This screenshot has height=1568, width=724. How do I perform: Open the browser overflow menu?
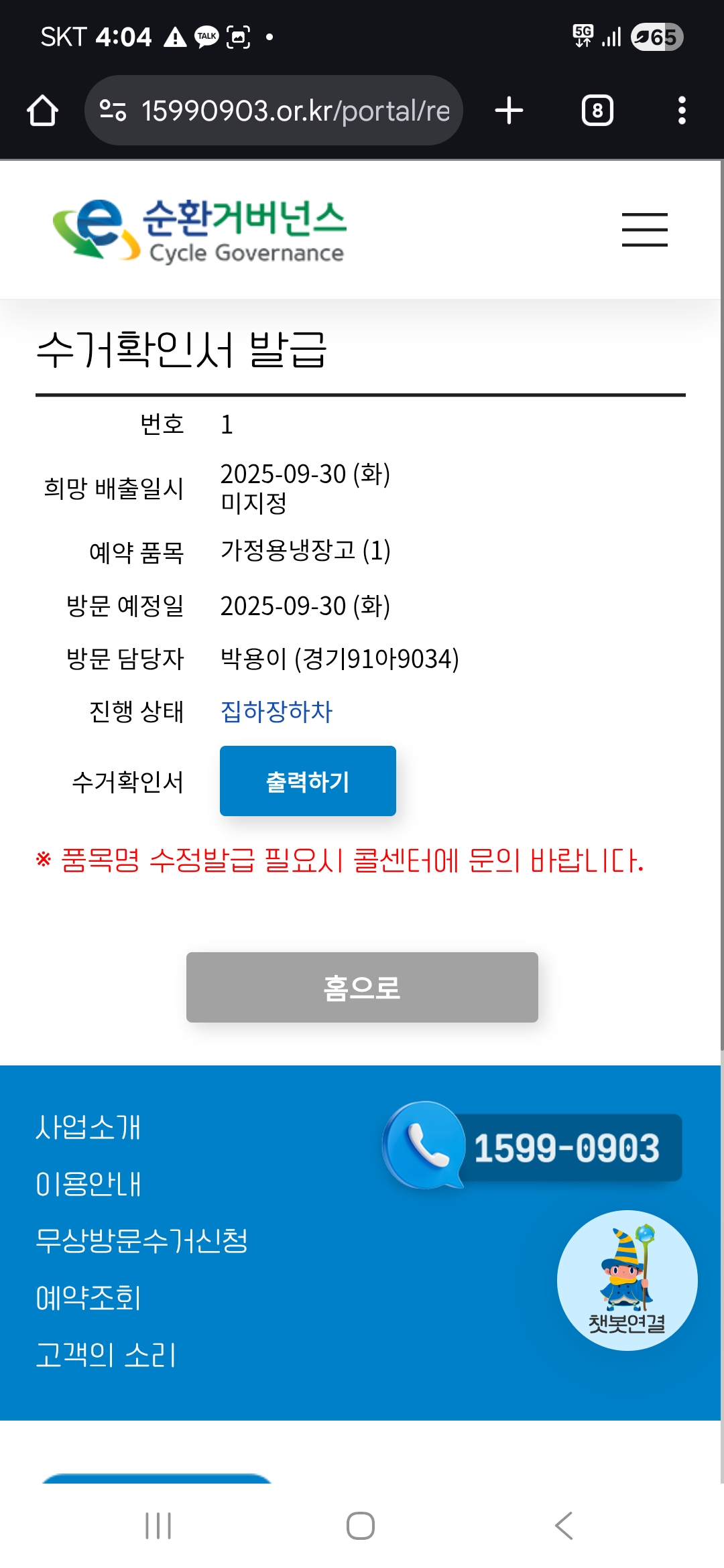(682, 111)
